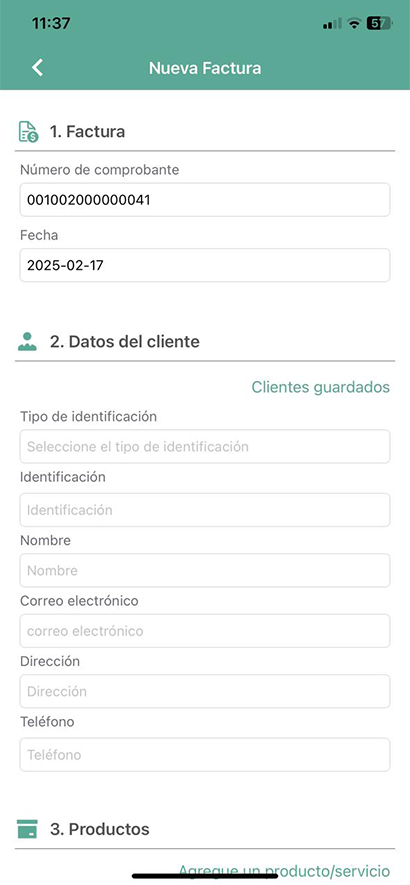This screenshot has height=885, width=410.
Task: Go back from Nueva Factura
Action: coord(37,68)
